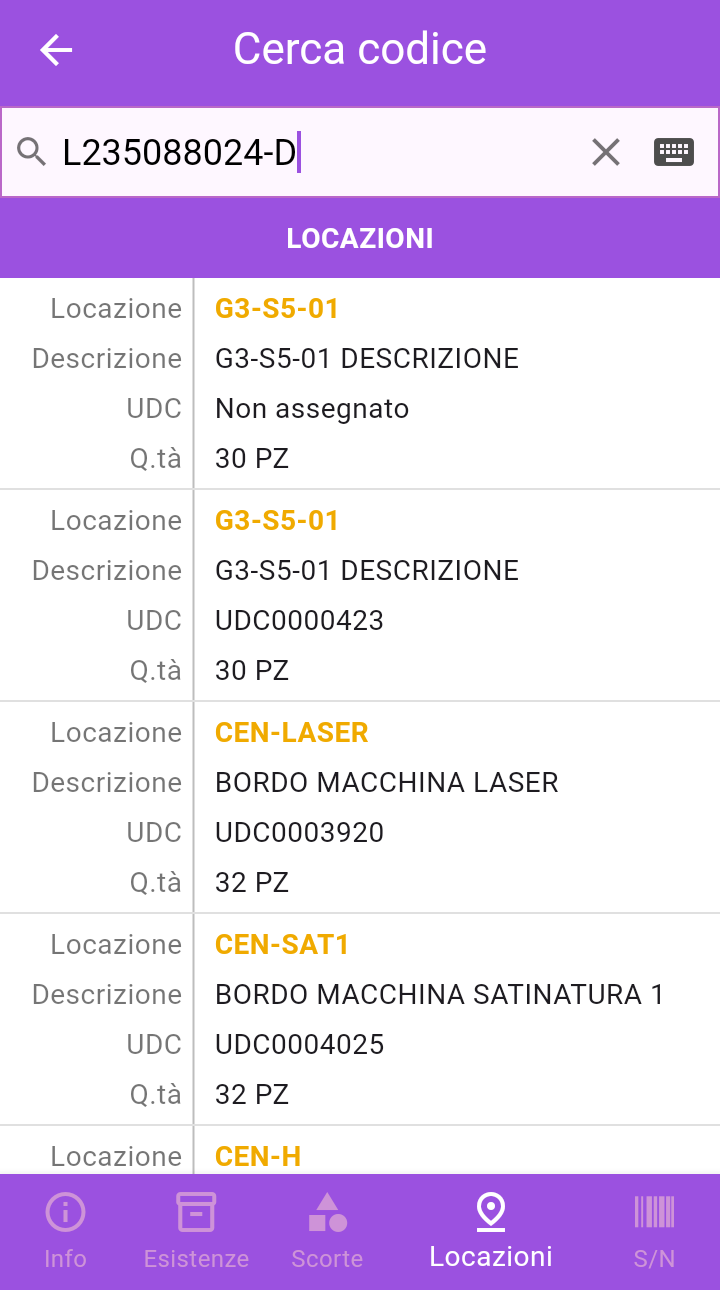Viewport: 720px width, 1290px height.
Task: Open the on-screen keyboard icon
Action: 674,152
